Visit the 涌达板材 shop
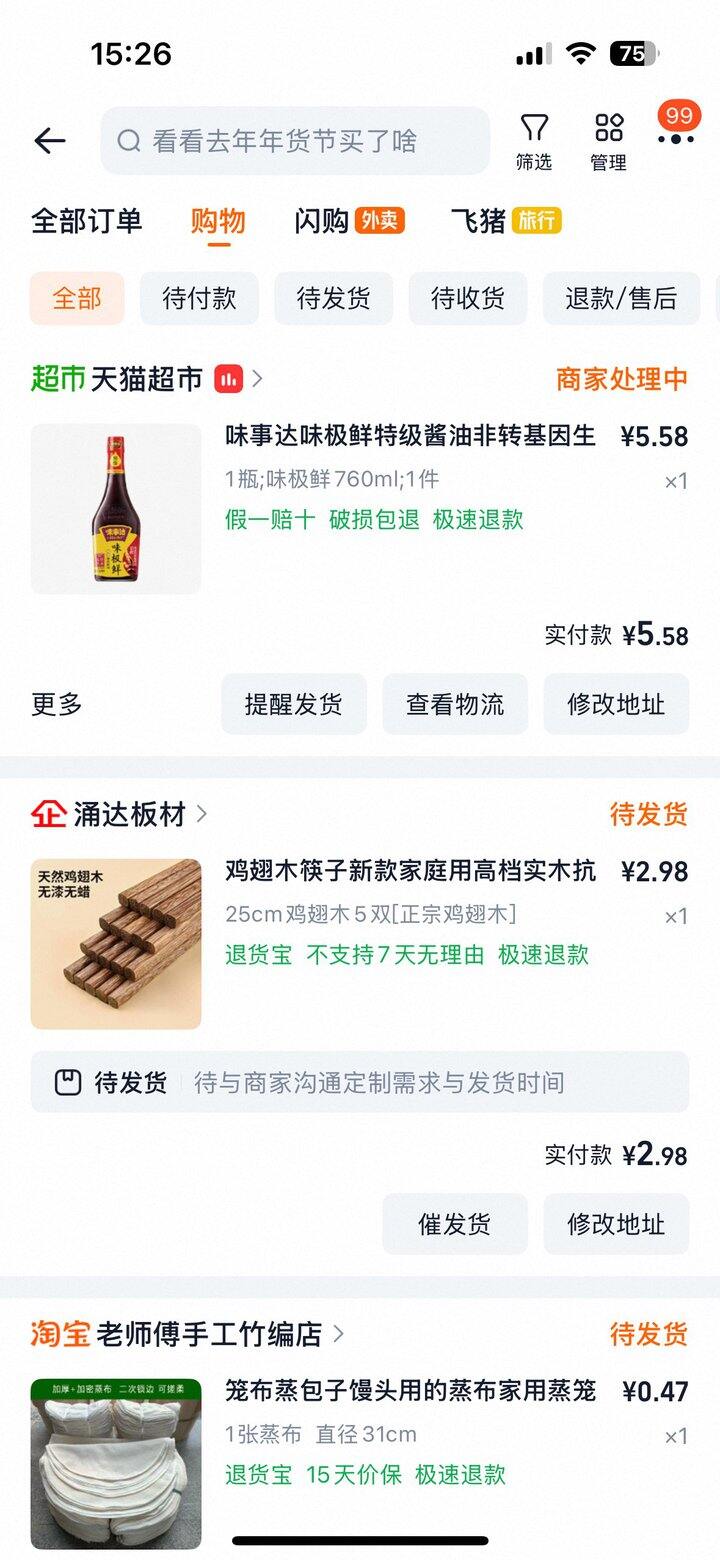Viewport: 720px width, 1560px height. pyautogui.click(x=130, y=814)
